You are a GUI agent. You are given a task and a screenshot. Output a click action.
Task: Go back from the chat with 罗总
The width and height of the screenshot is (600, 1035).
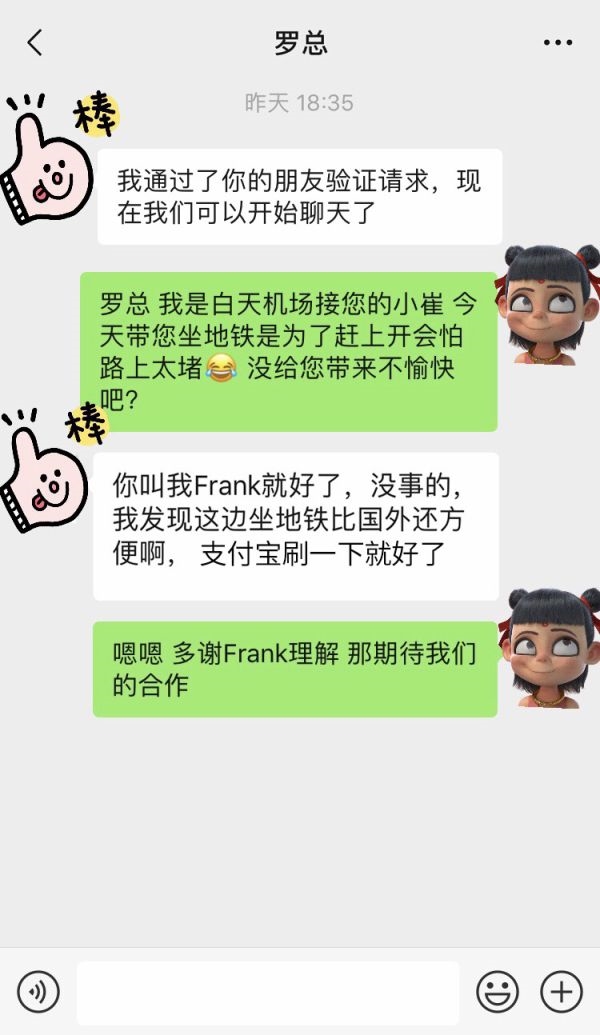point(35,42)
